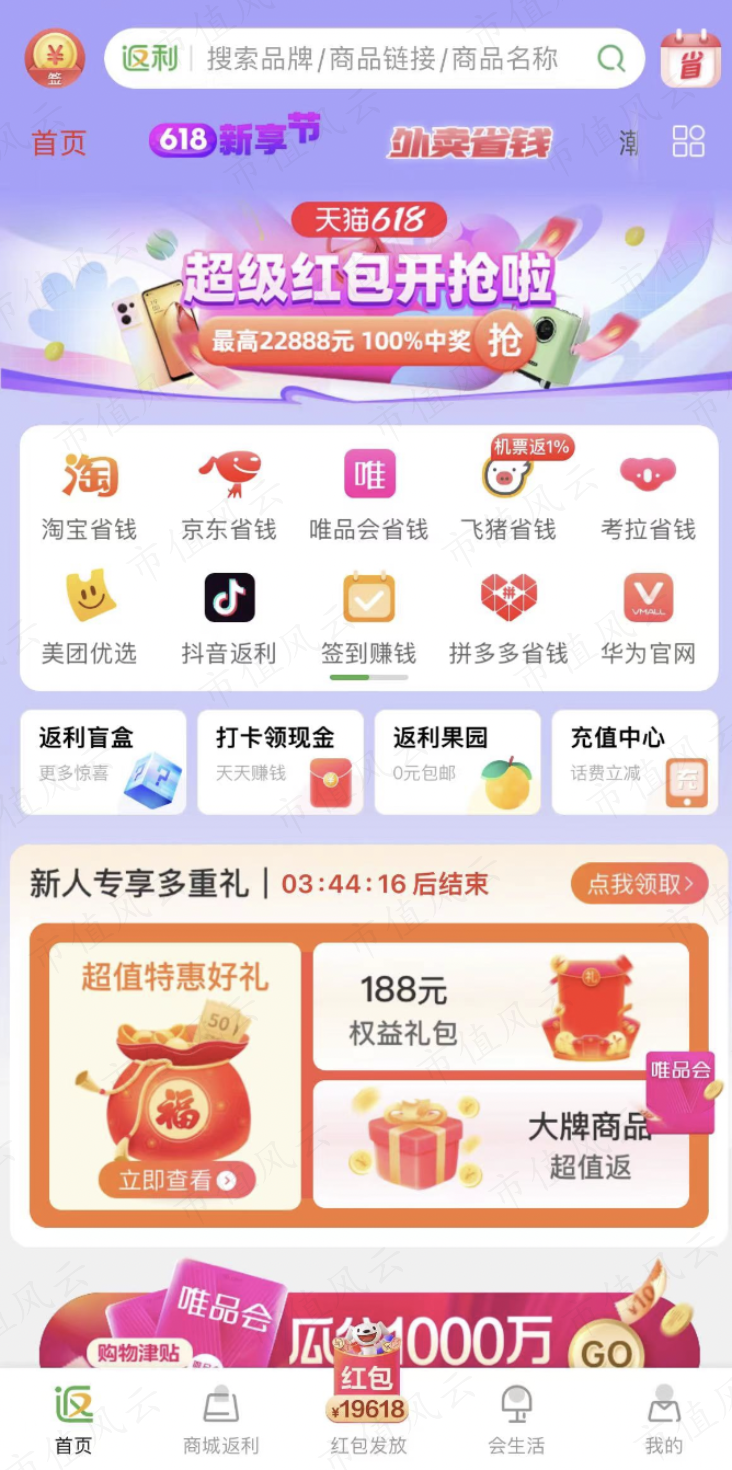Open the 省 calendar icon
Screen dimensions: 732x1470
click(690, 59)
